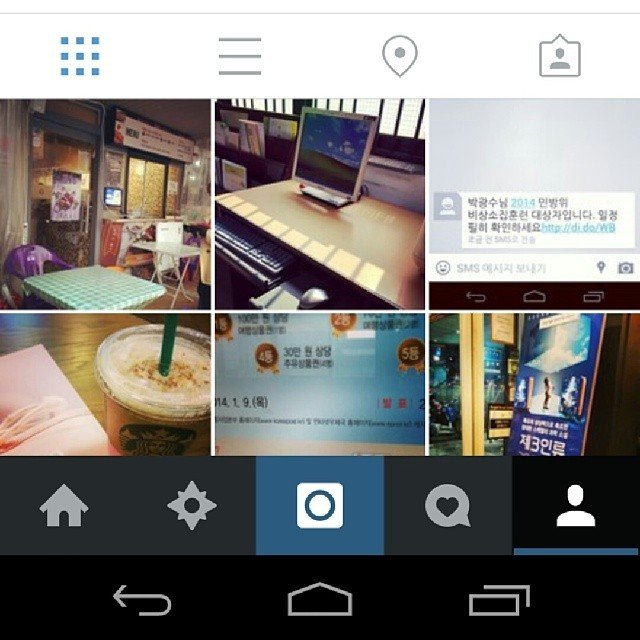Open the laptop on desk photo
The height and width of the screenshot is (640, 640).
click(320, 204)
